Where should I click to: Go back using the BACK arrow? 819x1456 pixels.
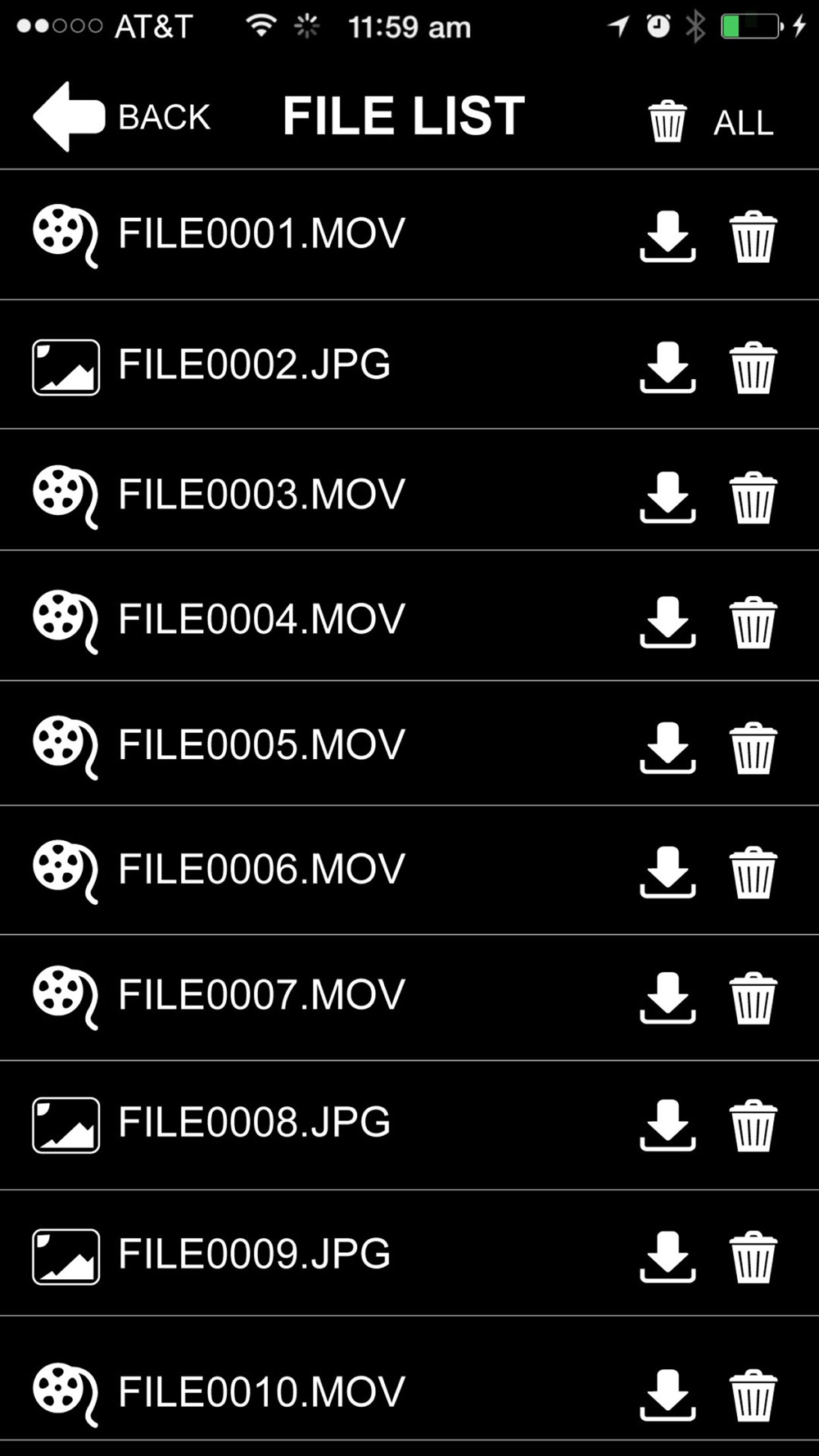(121, 116)
